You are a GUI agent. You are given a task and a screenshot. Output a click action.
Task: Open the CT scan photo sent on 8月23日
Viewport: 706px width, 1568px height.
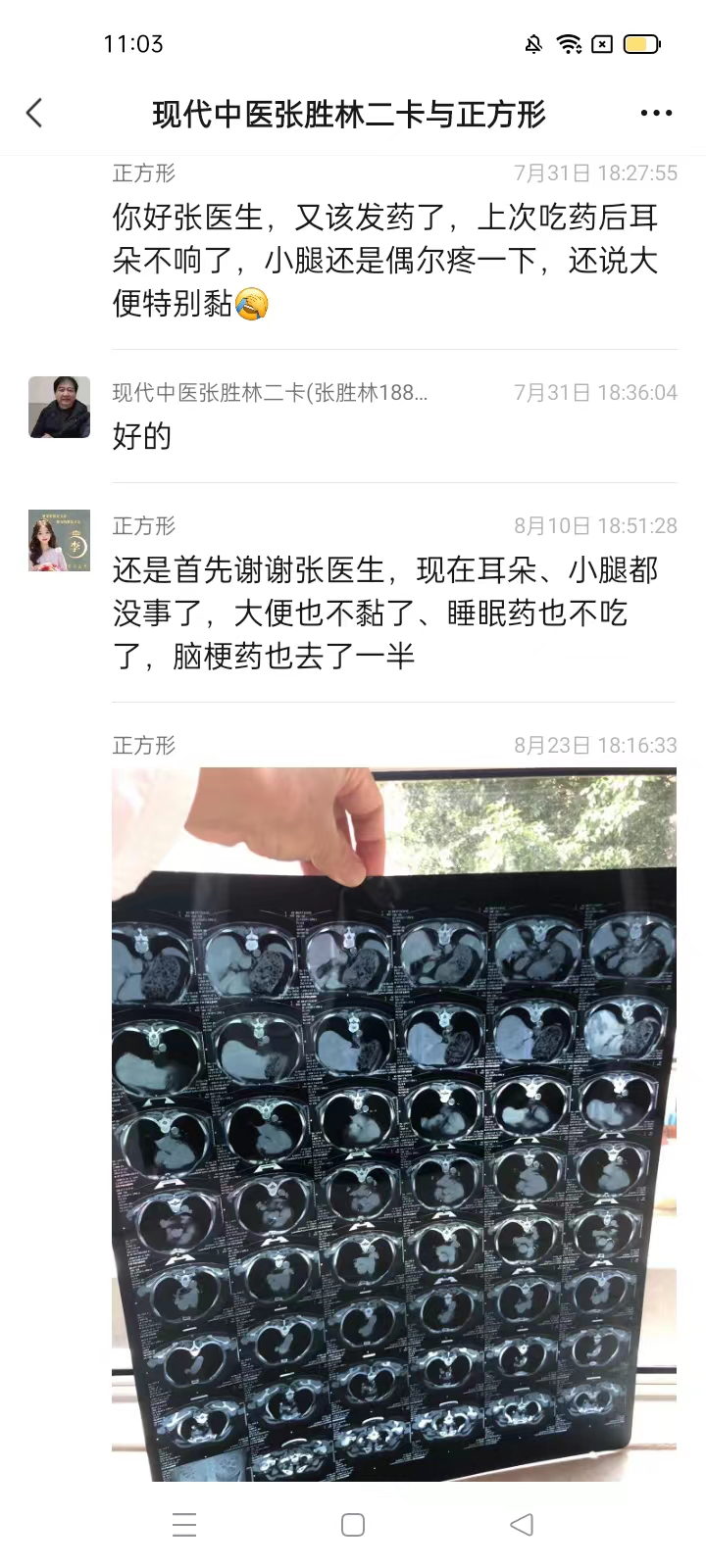[394, 1124]
